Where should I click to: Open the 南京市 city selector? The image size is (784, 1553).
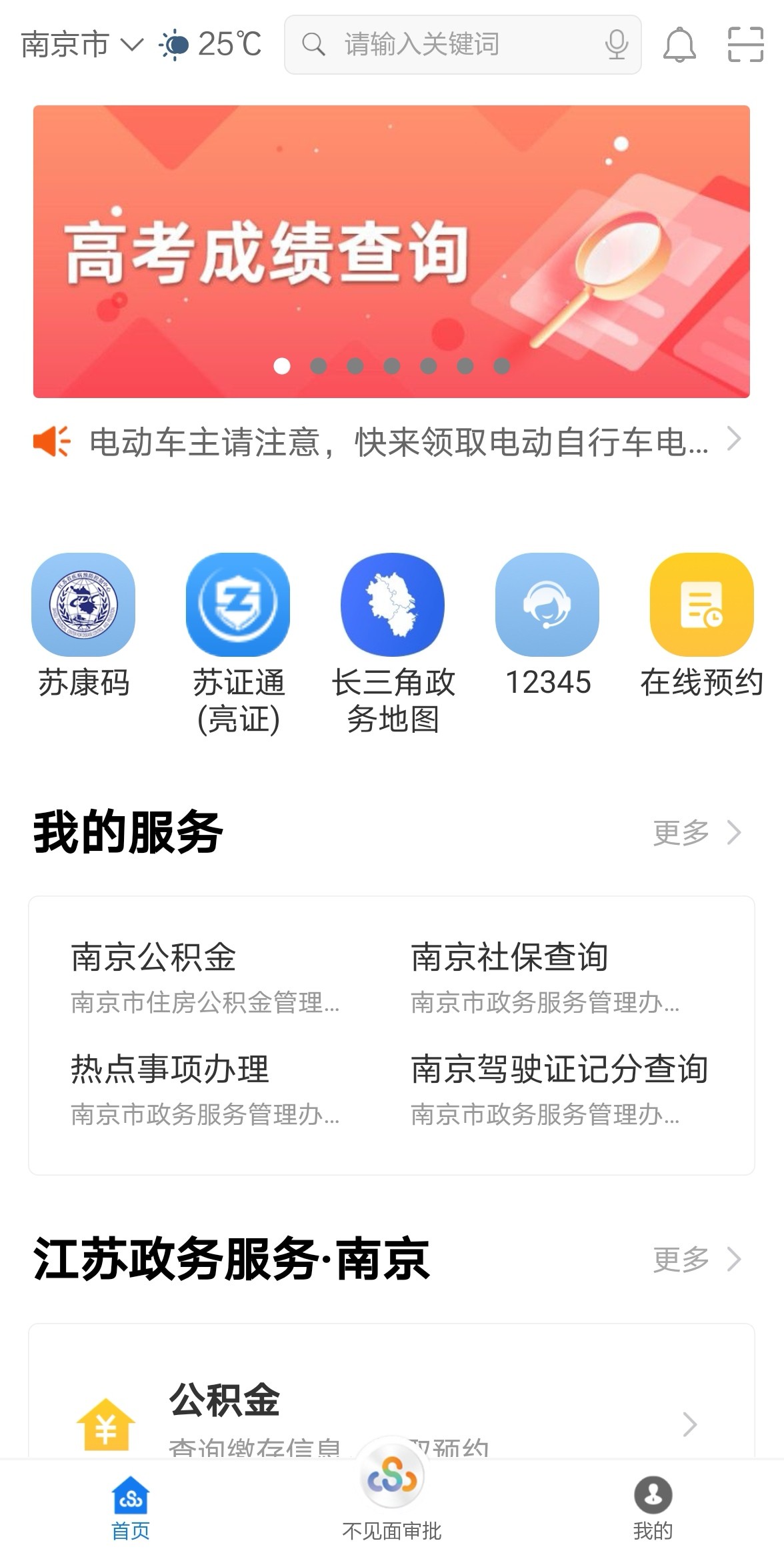81,45
